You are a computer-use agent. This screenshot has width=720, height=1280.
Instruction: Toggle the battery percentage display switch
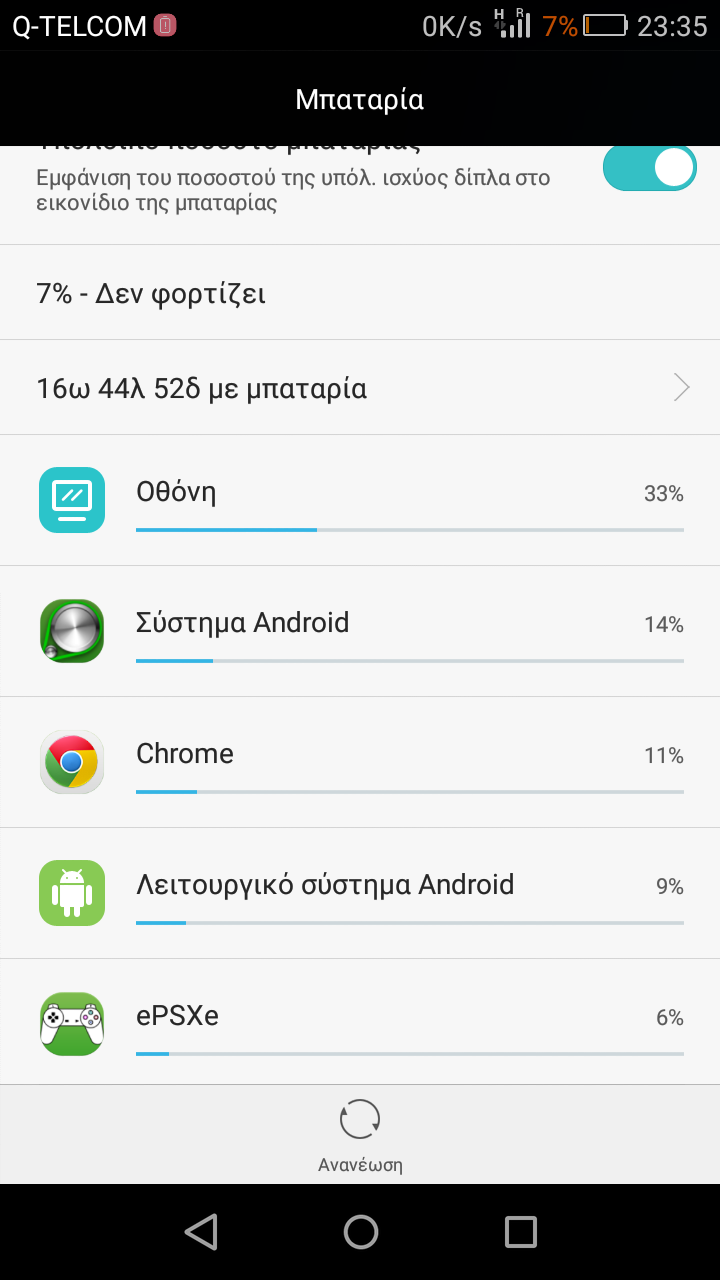649,168
